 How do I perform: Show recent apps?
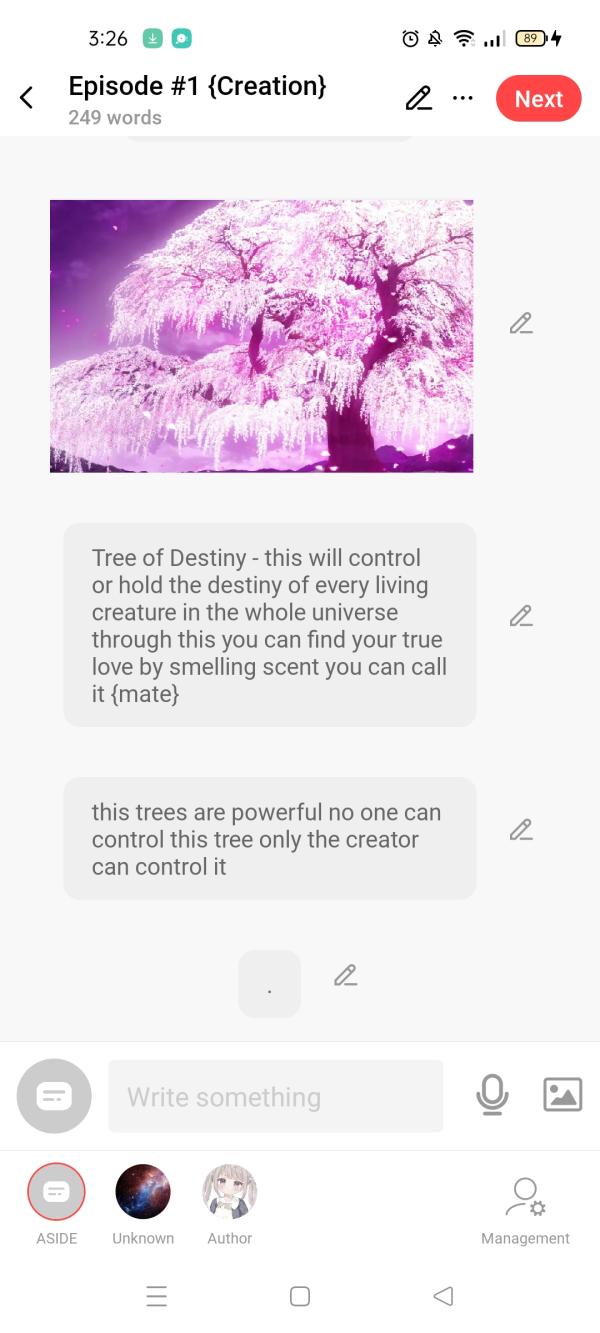click(157, 1296)
